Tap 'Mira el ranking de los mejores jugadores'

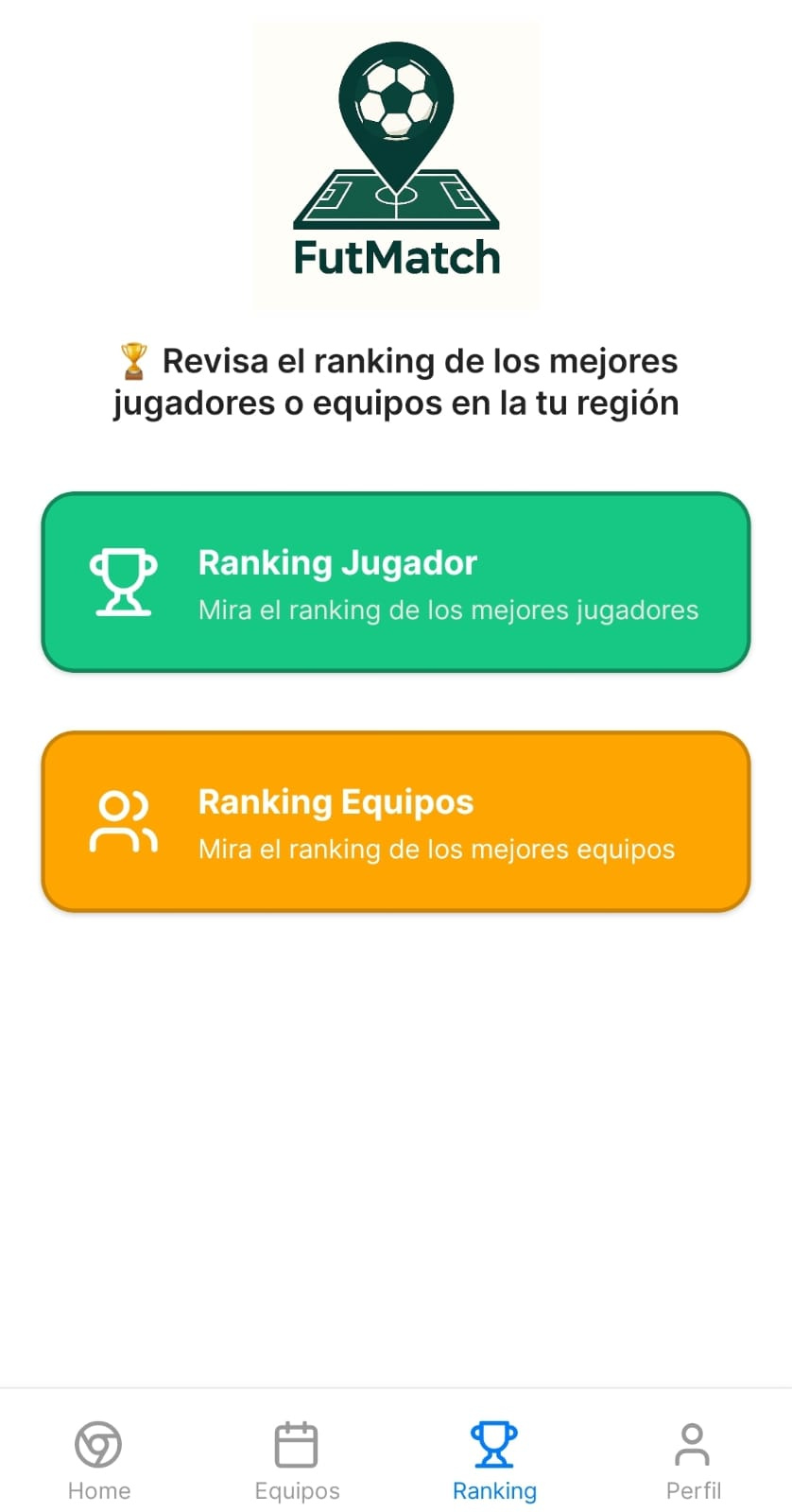click(x=447, y=610)
